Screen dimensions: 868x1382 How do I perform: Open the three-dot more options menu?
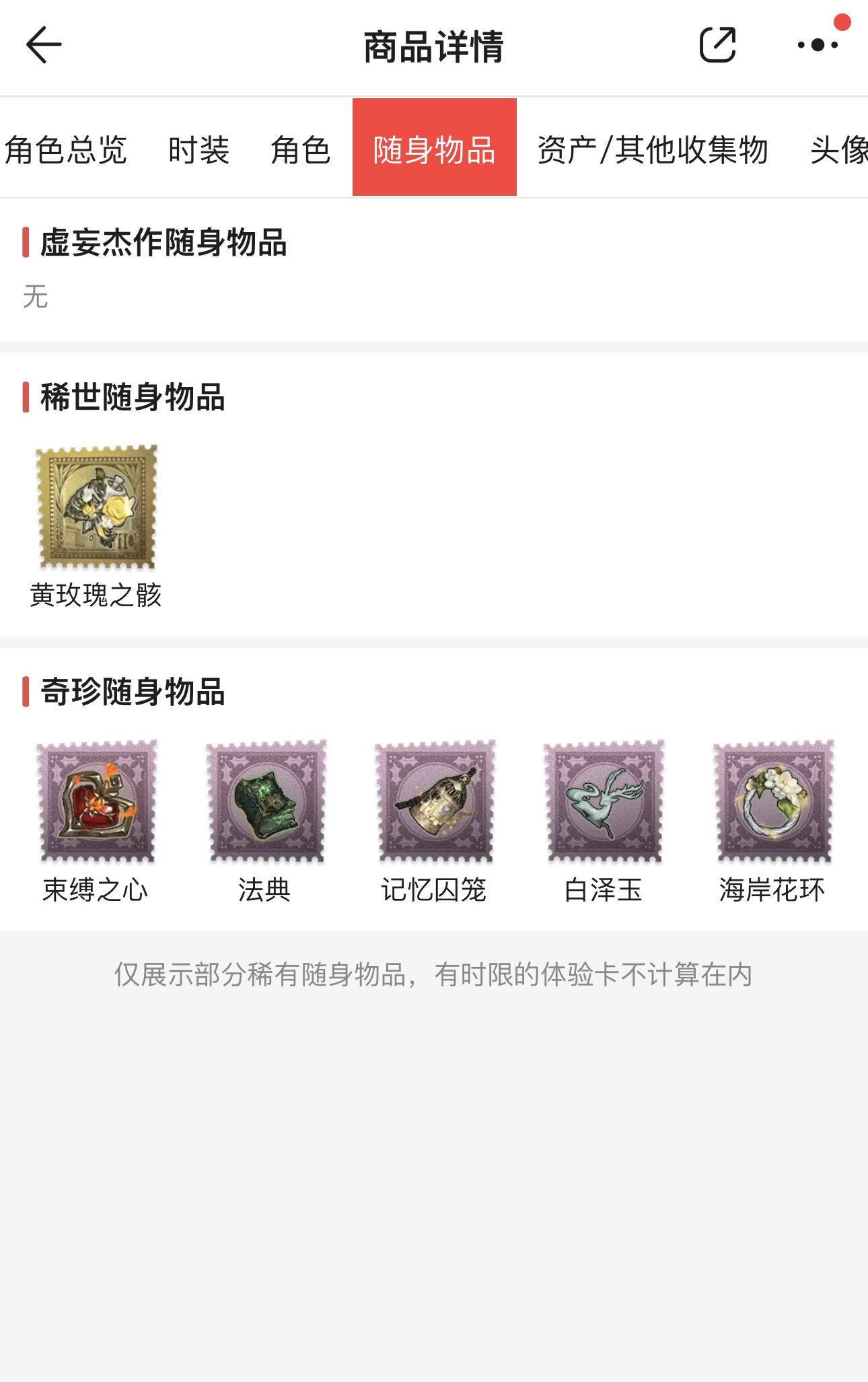coord(818,46)
